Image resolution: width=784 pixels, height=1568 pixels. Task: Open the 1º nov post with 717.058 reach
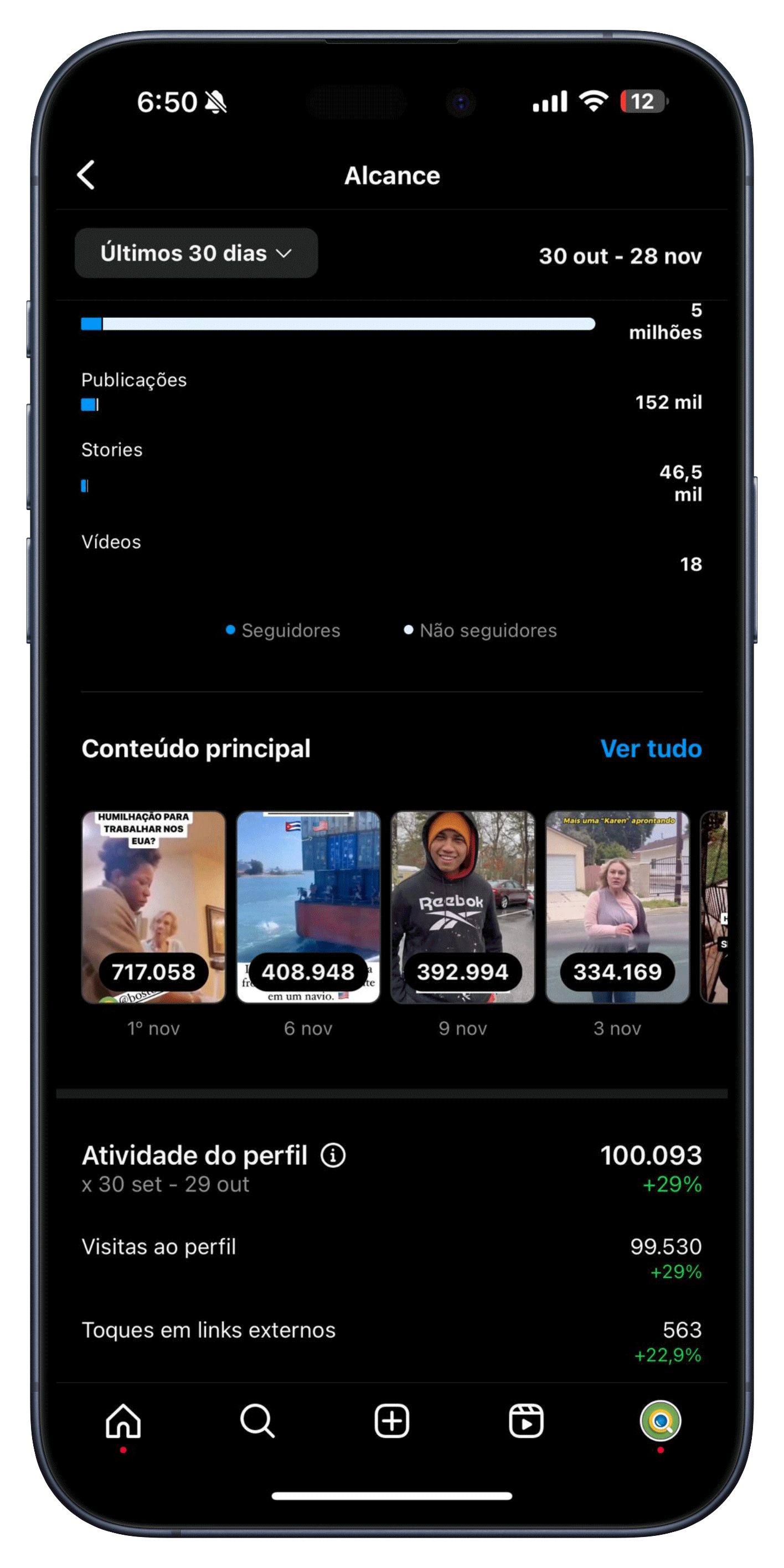[x=153, y=906]
